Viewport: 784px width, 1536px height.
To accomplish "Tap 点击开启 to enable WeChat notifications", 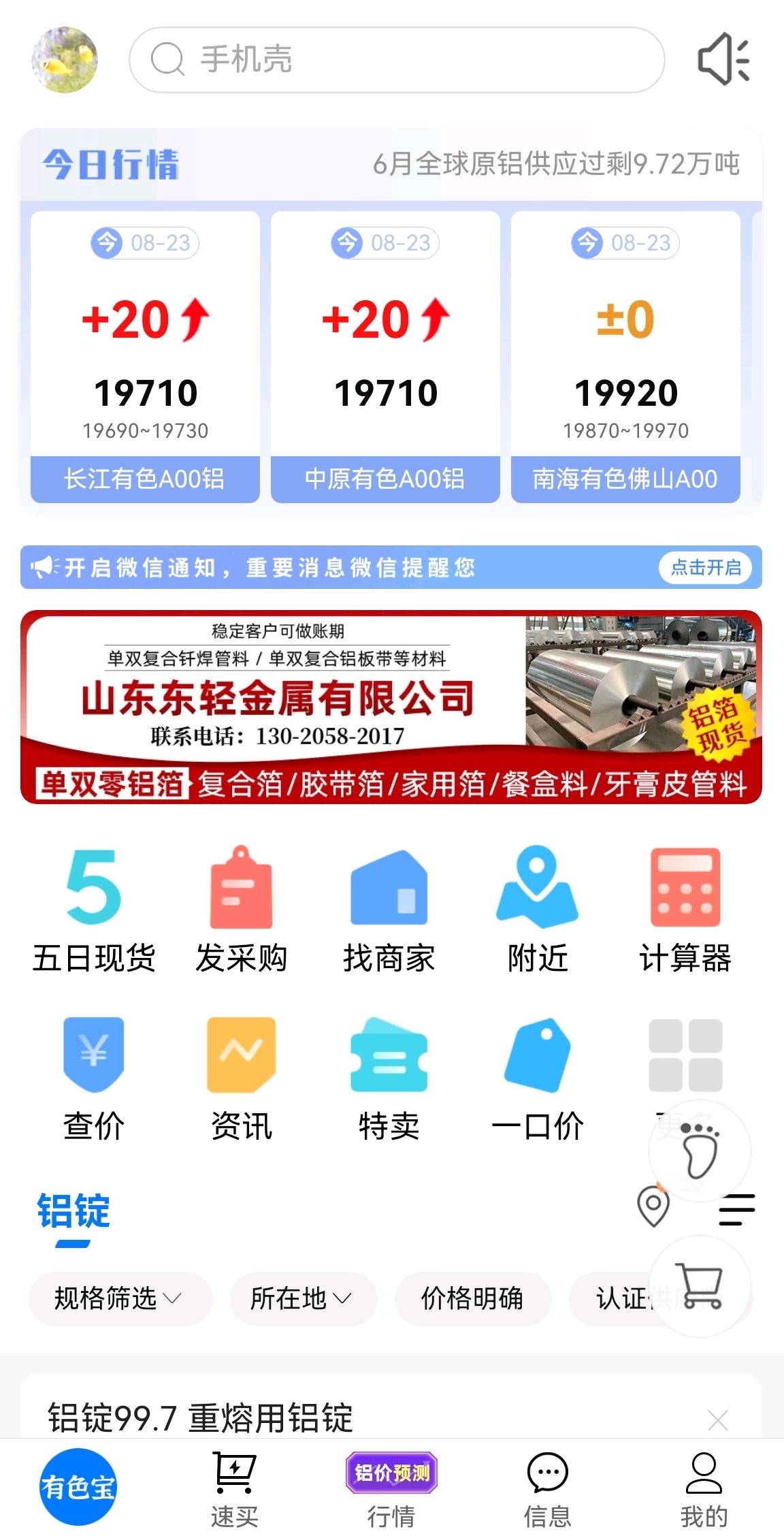I will [706, 567].
